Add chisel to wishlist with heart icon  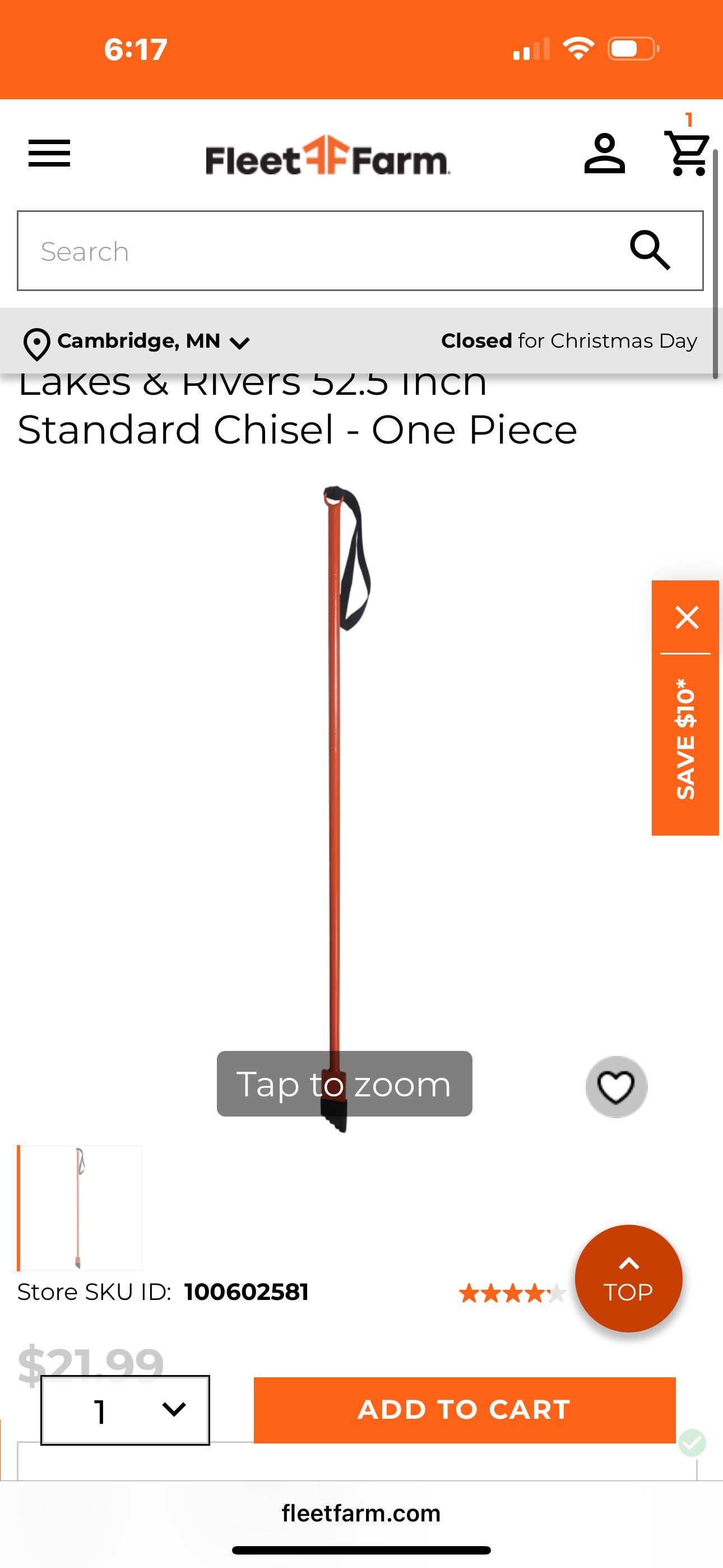pos(616,1086)
